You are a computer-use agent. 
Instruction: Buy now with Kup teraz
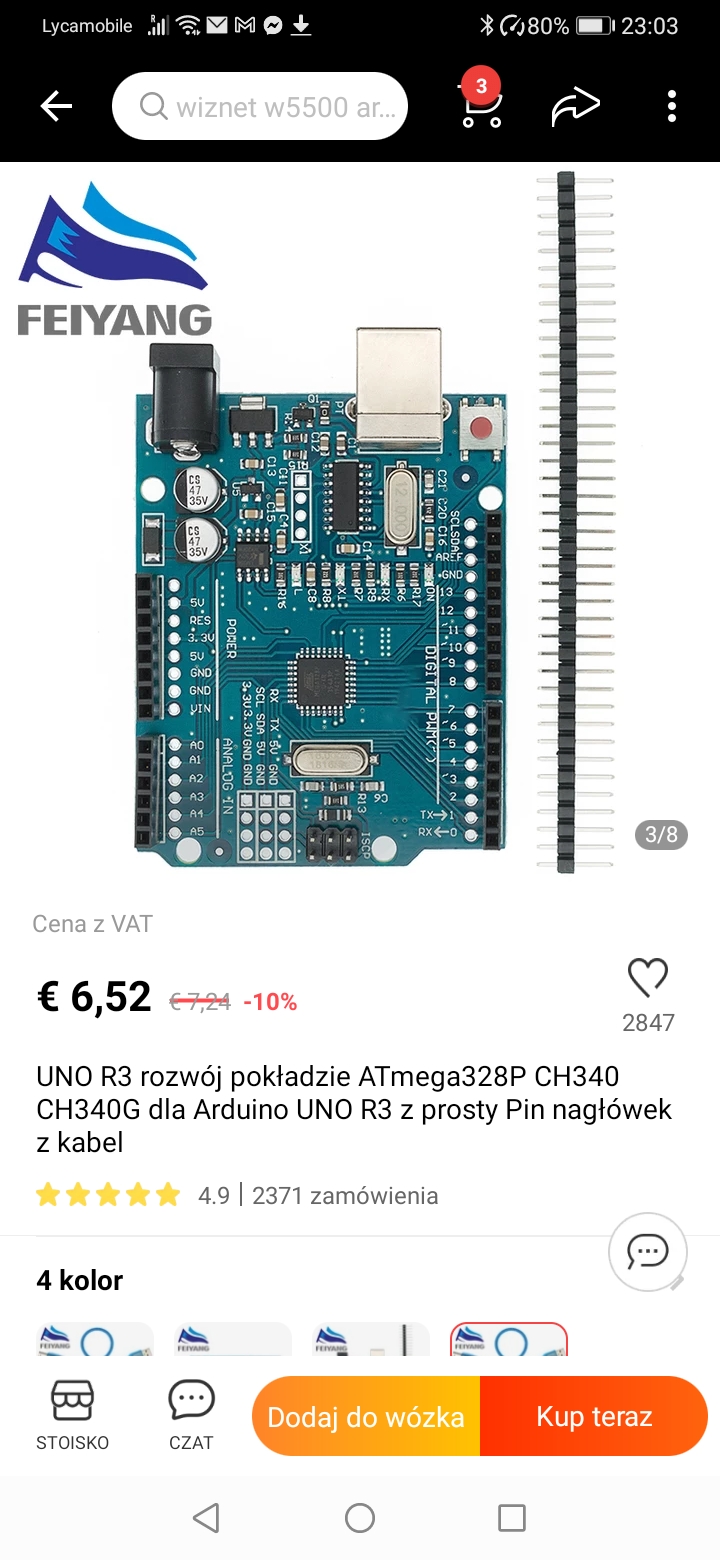(594, 1416)
